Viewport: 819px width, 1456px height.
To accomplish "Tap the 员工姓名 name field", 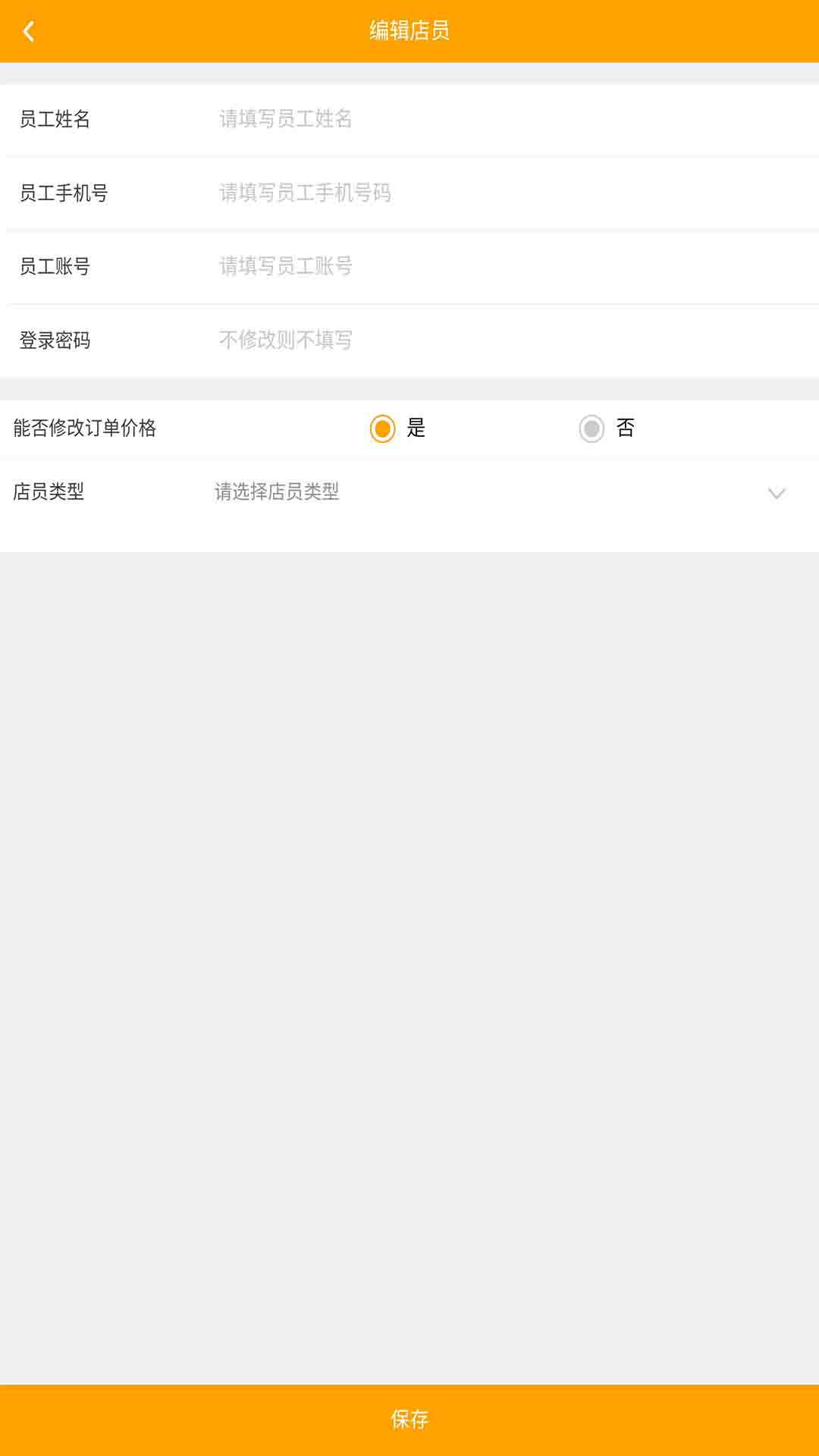I will (x=516, y=119).
